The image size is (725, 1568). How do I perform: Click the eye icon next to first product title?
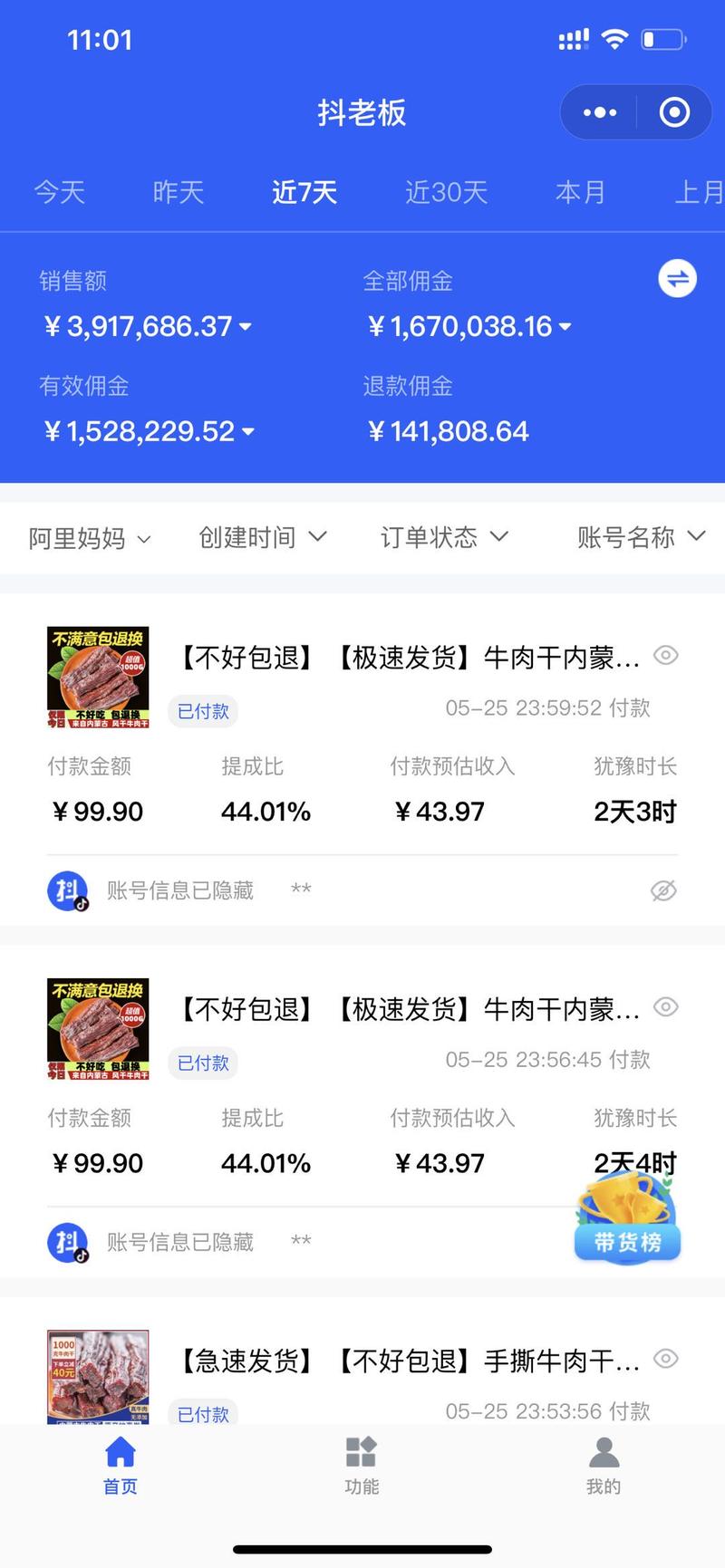point(666,655)
